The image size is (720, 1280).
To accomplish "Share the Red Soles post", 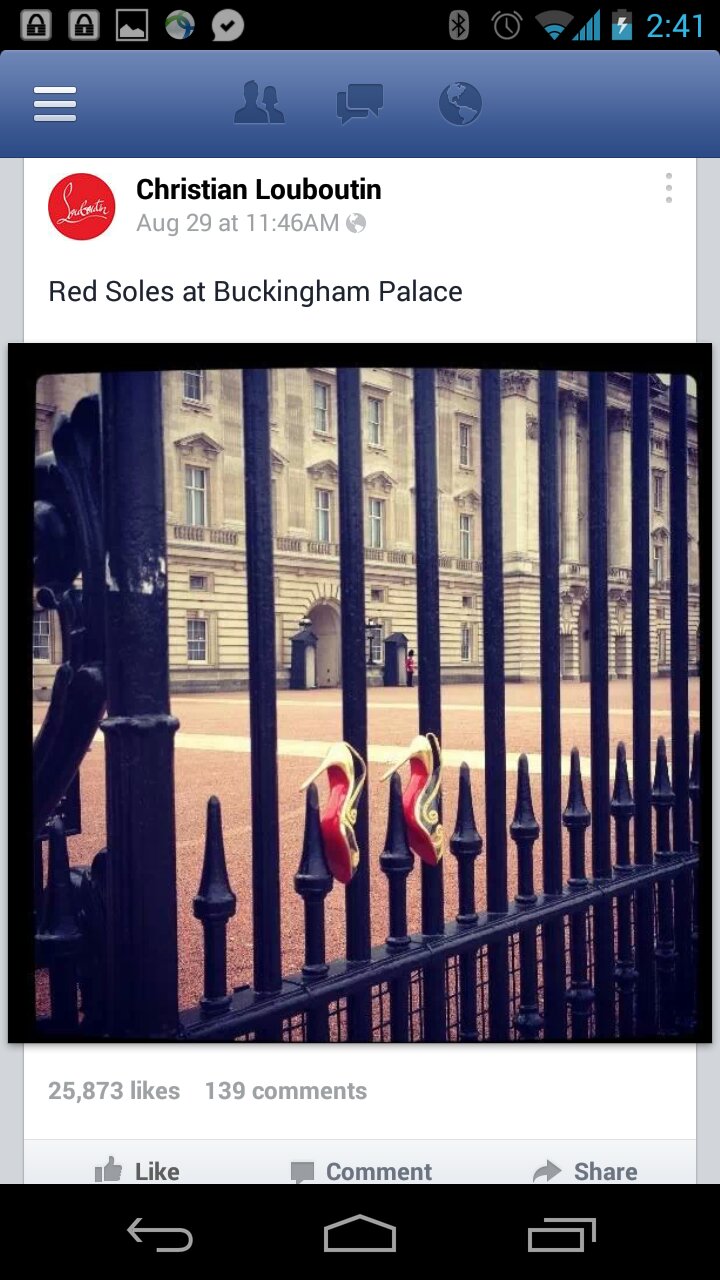I will [x=585, y=1171].
